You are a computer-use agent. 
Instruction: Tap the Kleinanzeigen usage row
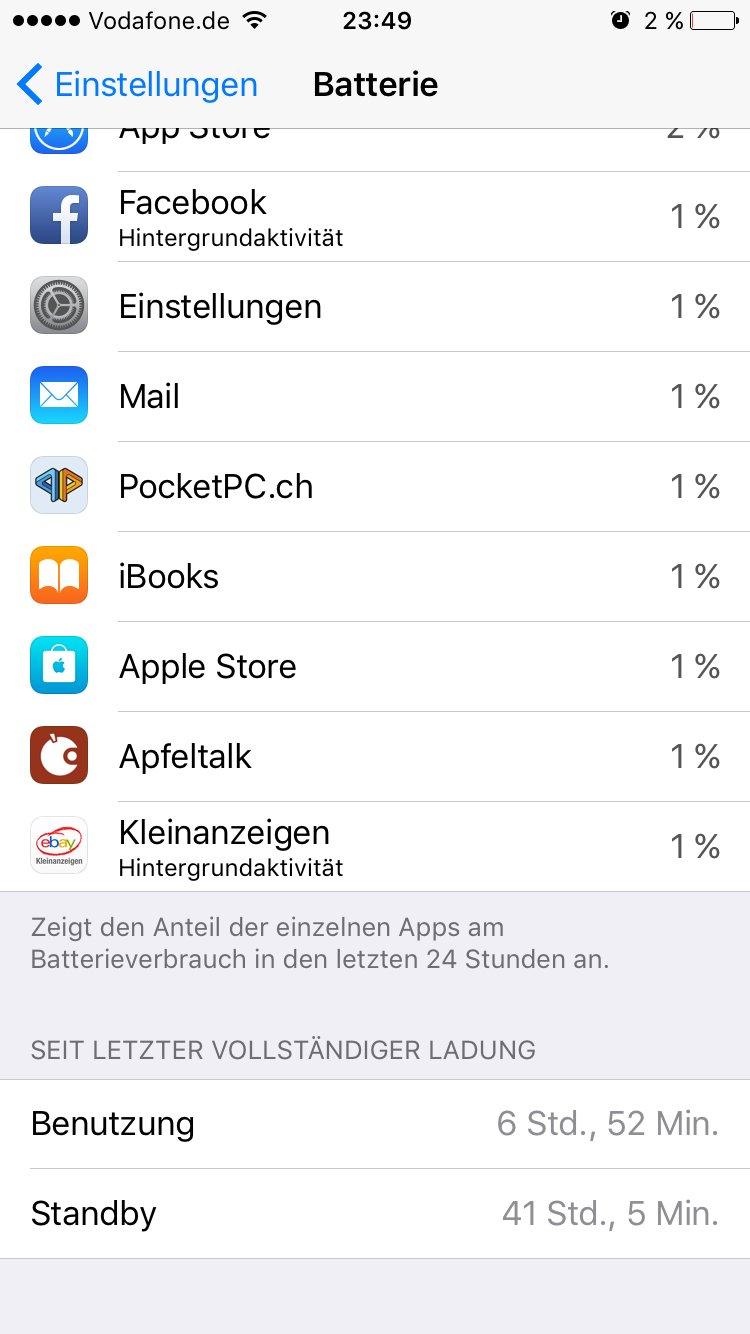(x=375, y=847)
